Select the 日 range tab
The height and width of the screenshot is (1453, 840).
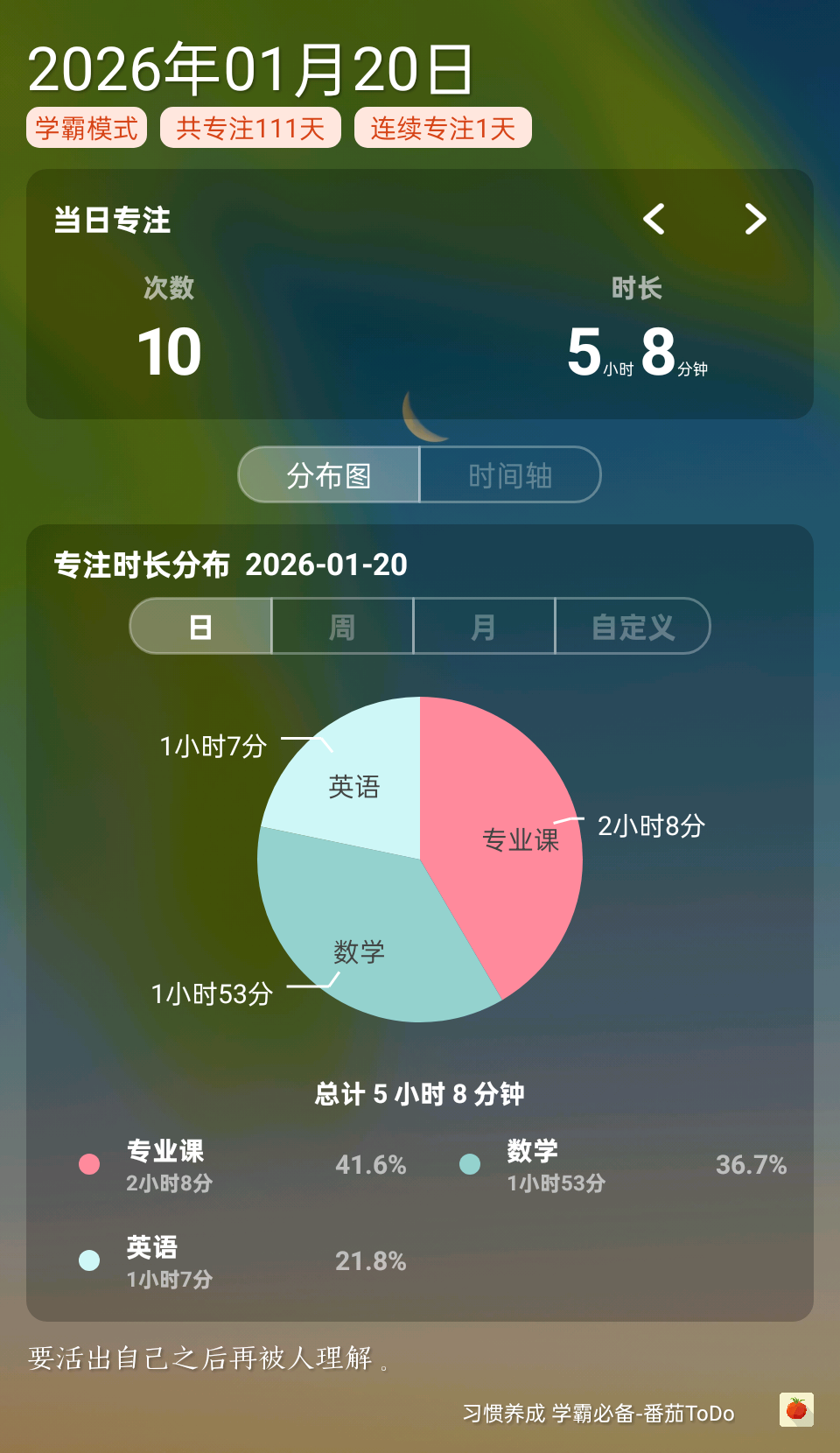pyautogui.click(x=201, y=627)
